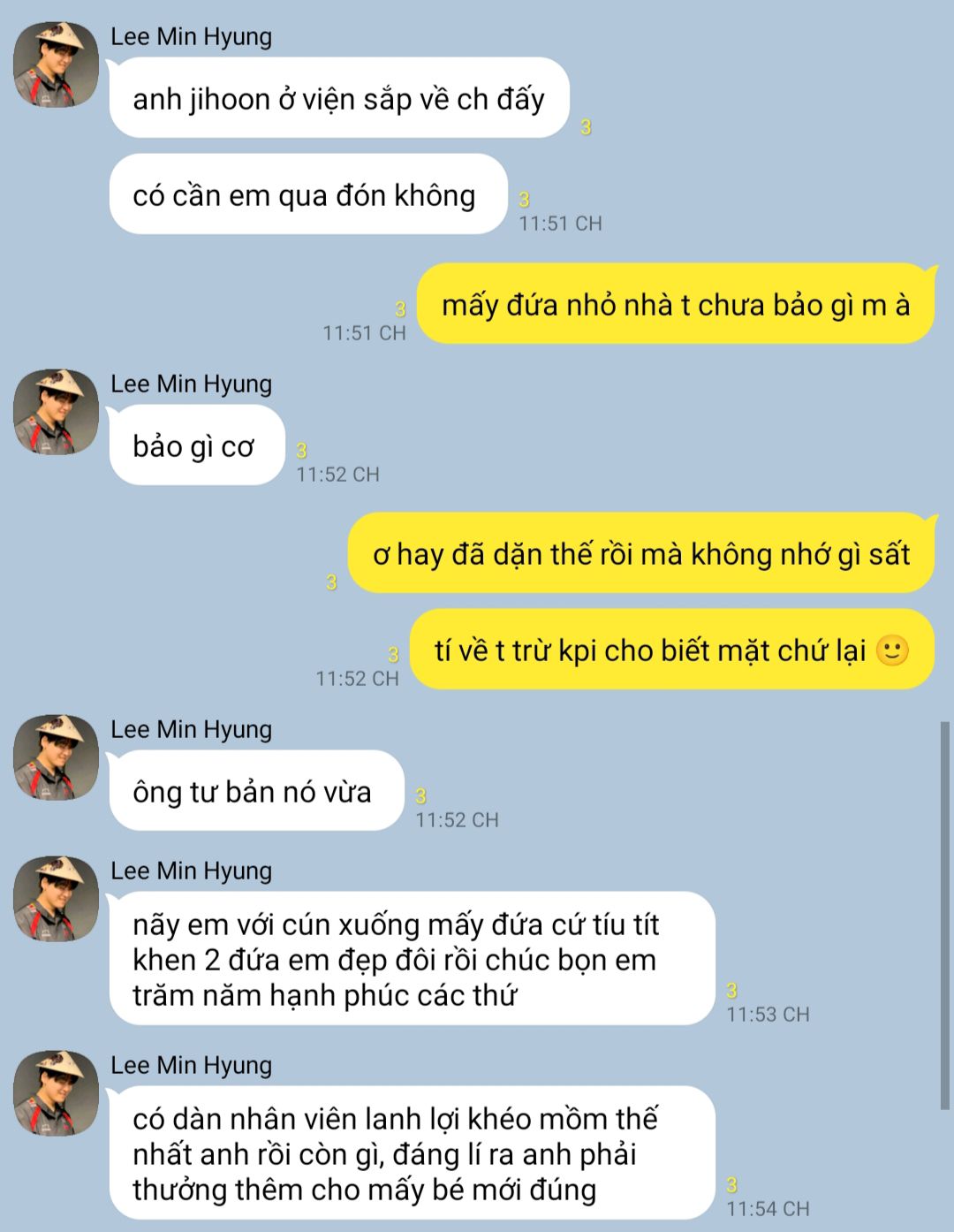Viewport: 954px width, 1232px height.
Task: Tap the avatar beside the 'có dàn nhân viên' message
Action: (56, 1094)
